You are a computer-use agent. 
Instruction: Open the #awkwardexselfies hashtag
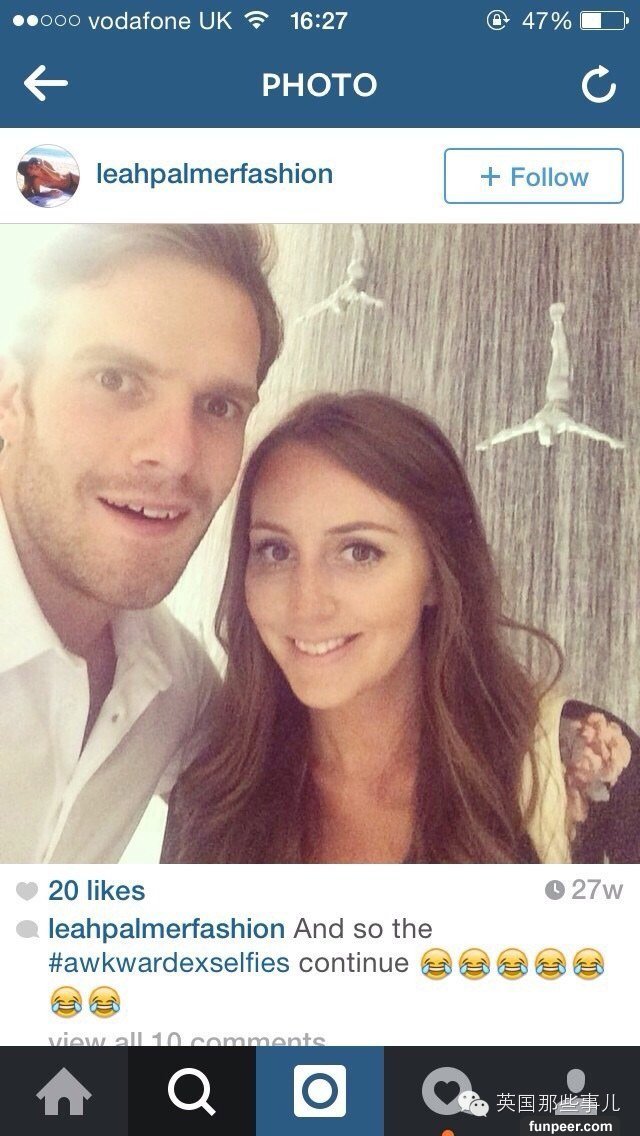[x=168, y=963]
